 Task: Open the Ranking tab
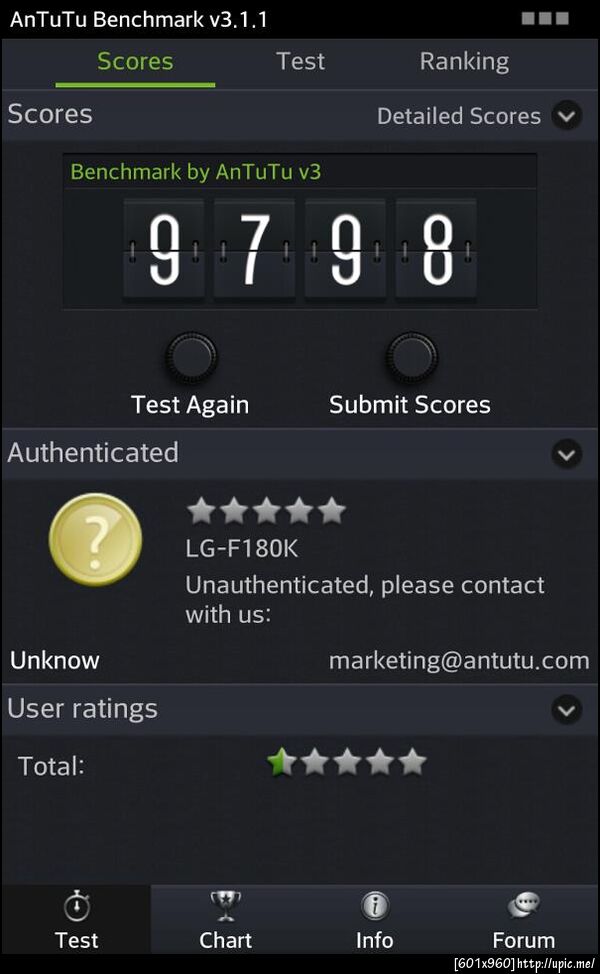(x=463, y=62)
